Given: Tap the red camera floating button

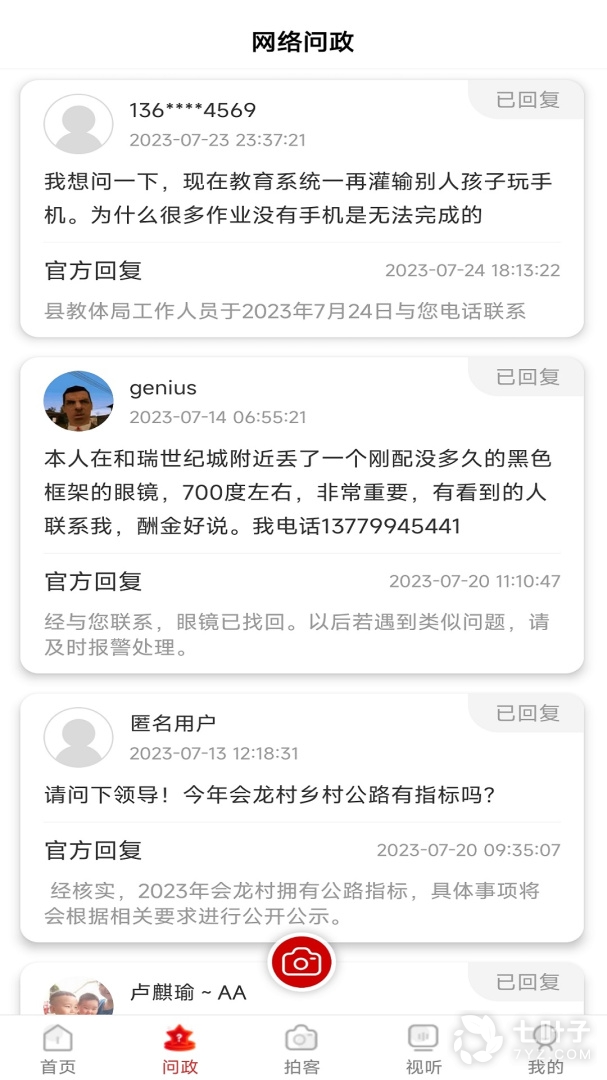Looking at the screenshot, I should (301, 962).
